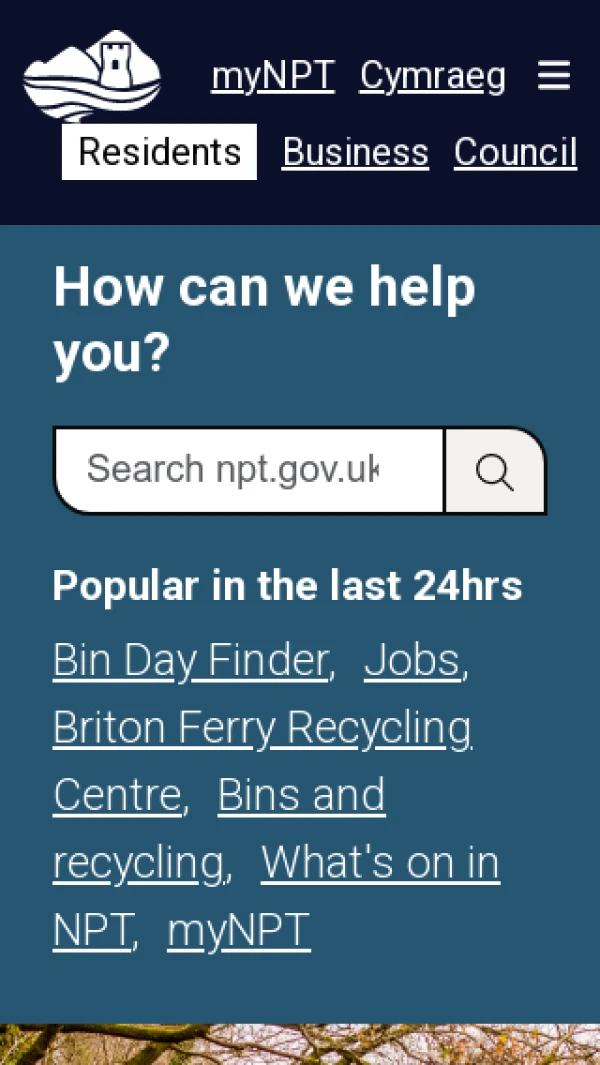Focus the Search npt.gov.uk field

[x=248, y=470]
